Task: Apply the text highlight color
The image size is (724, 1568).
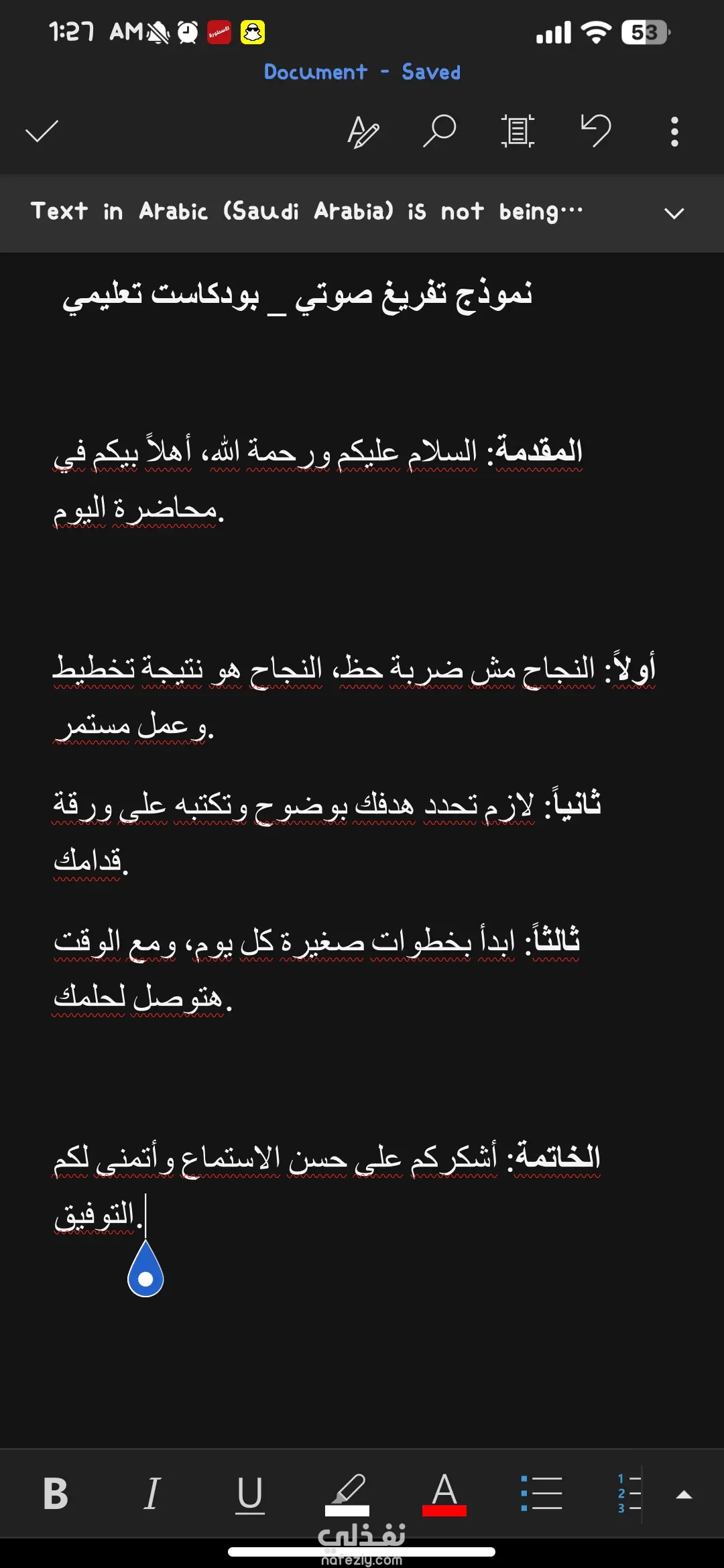Action: point(347,1495)
